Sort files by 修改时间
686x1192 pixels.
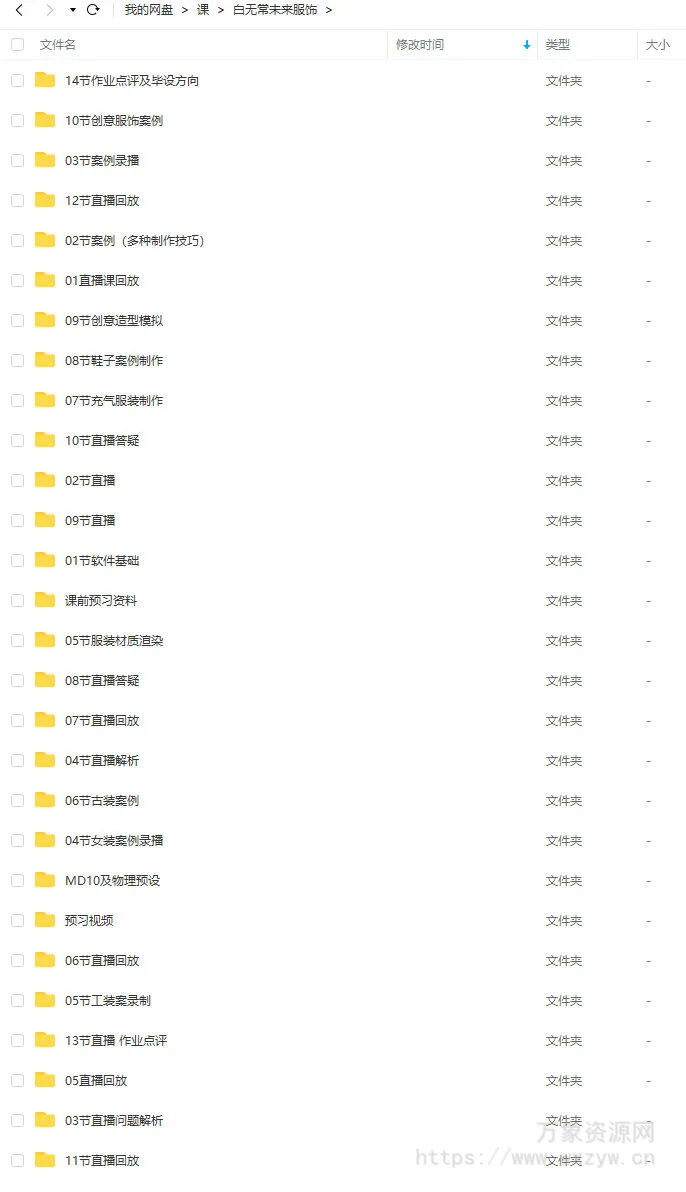click(x=420, y=45)
